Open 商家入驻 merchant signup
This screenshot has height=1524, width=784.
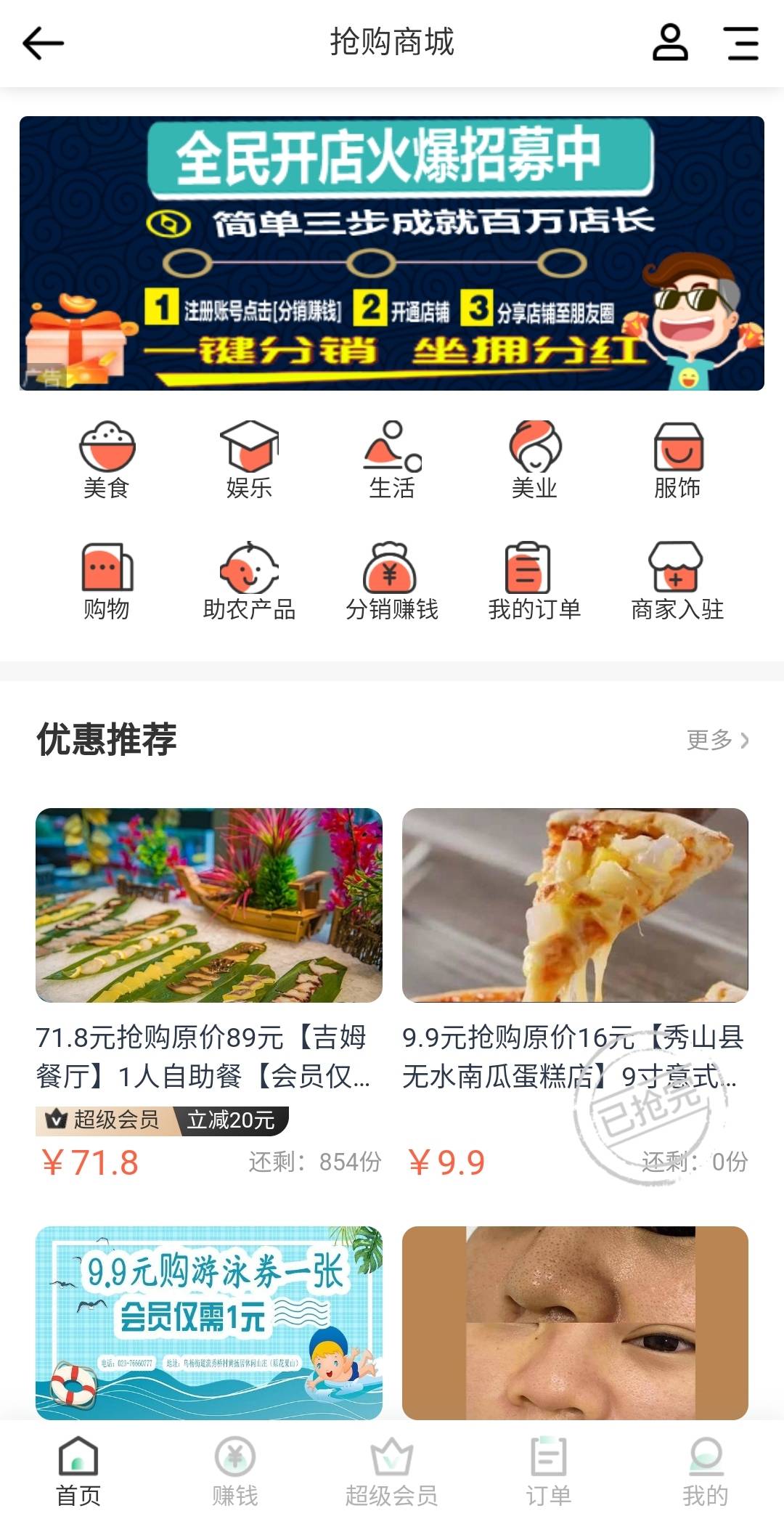point(677,581)
